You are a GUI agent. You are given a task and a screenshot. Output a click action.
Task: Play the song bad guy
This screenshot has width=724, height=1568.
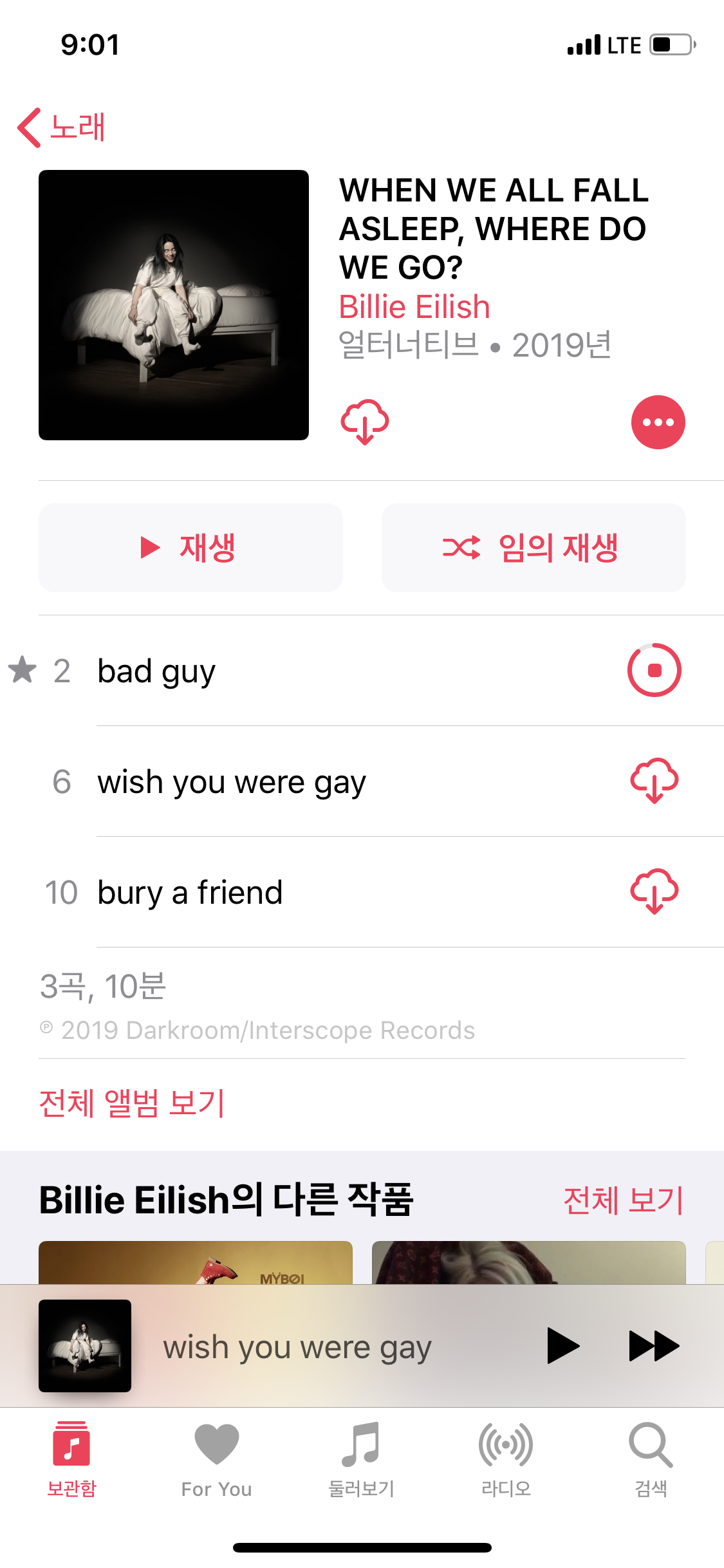[x=156, y=671]
